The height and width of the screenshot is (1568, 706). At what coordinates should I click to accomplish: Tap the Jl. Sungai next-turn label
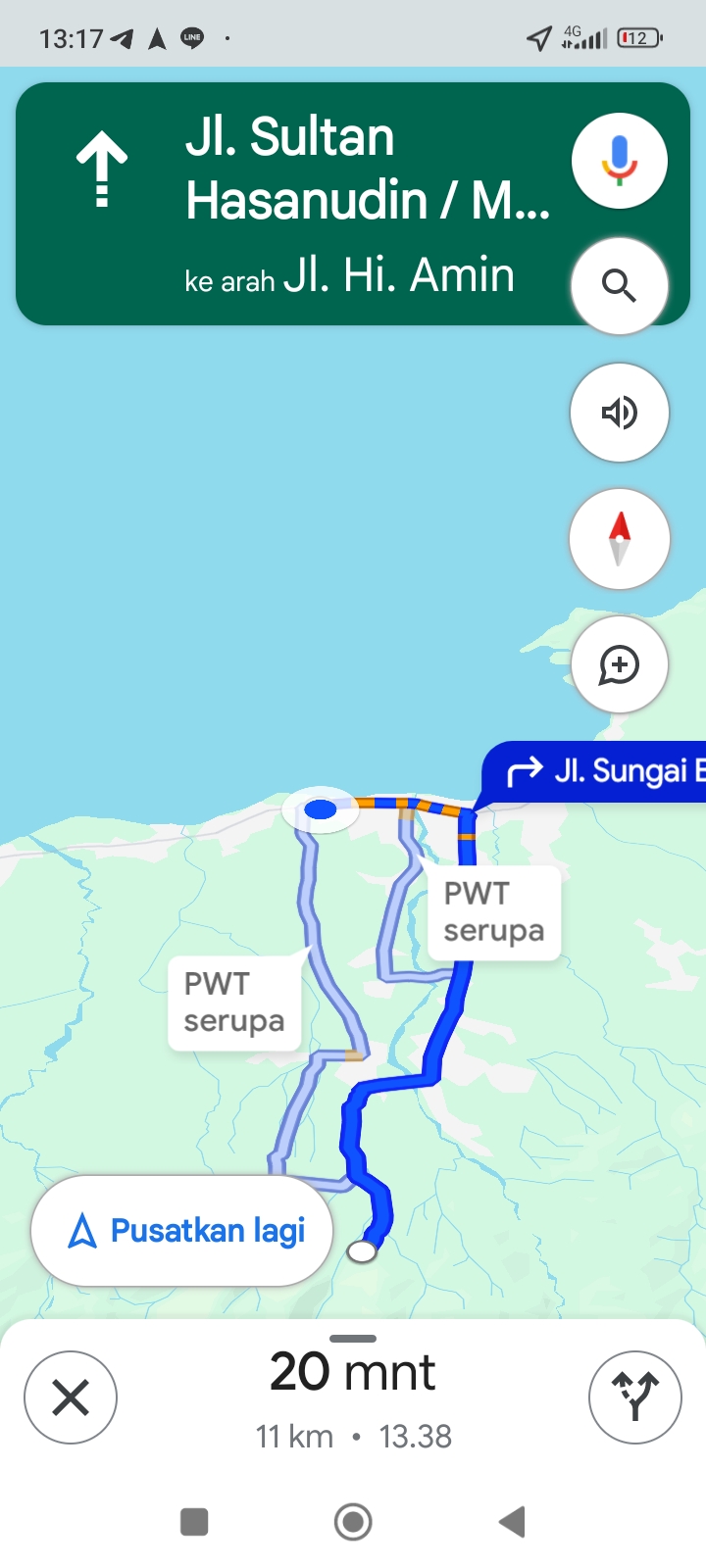pos(594,772)
